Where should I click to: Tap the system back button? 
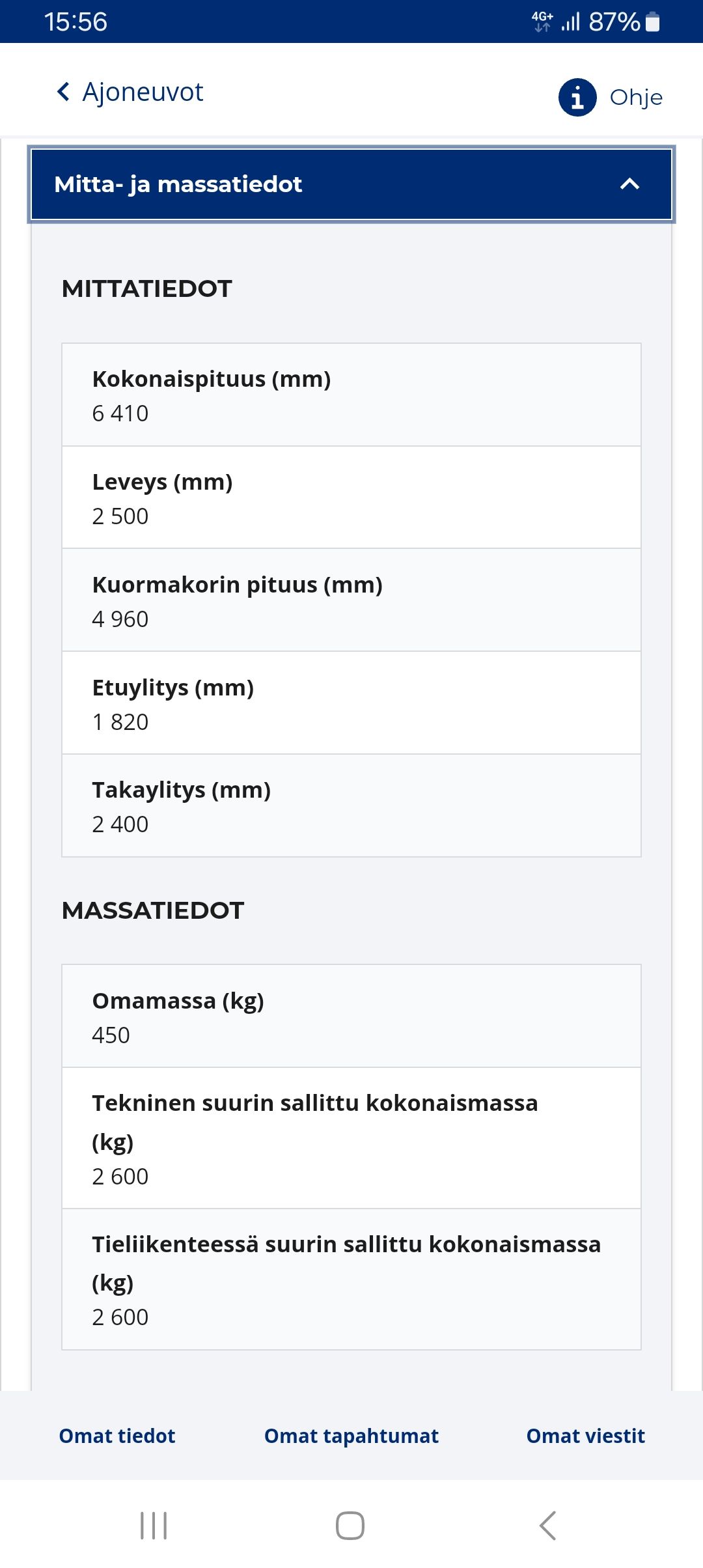click(548, 1526)
